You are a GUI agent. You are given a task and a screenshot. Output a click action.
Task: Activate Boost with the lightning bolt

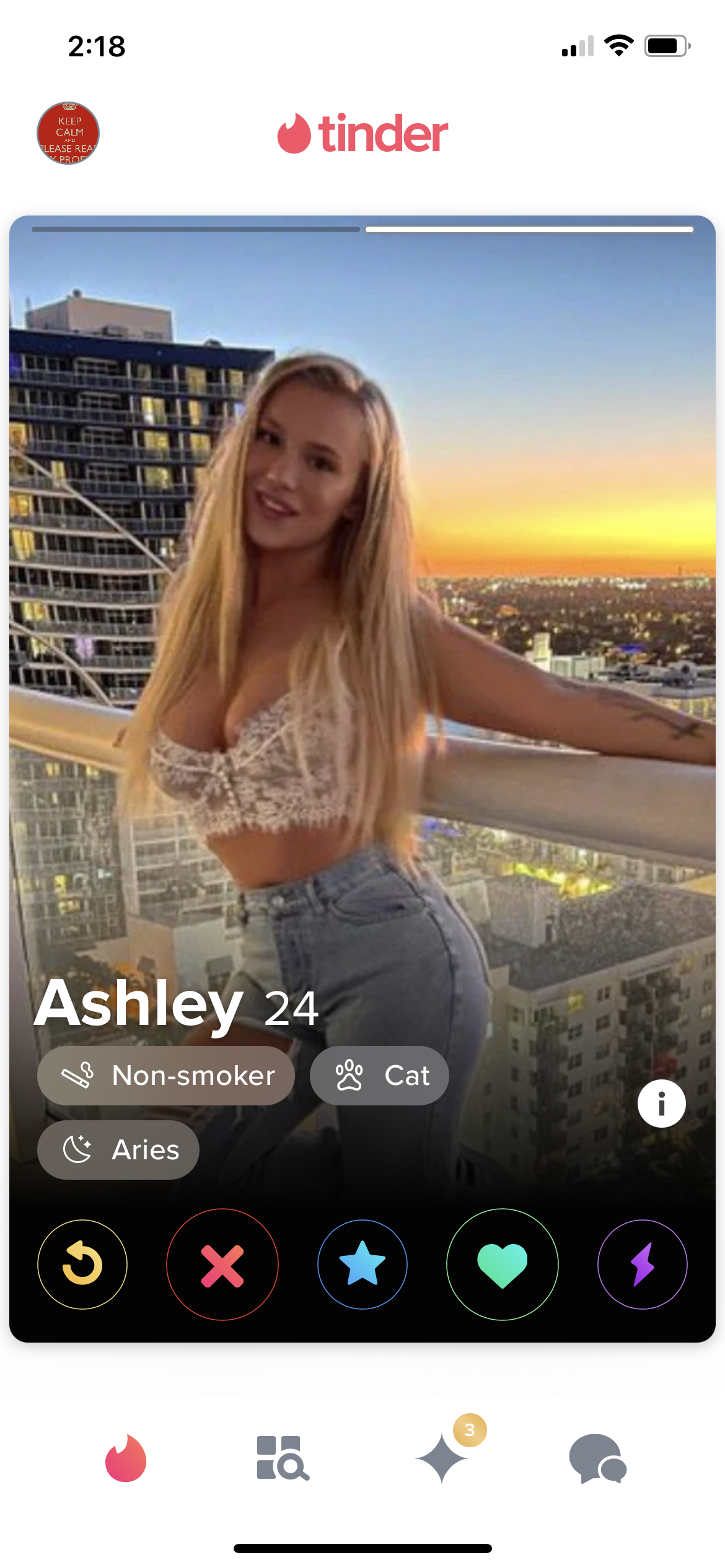(642, 1264)
